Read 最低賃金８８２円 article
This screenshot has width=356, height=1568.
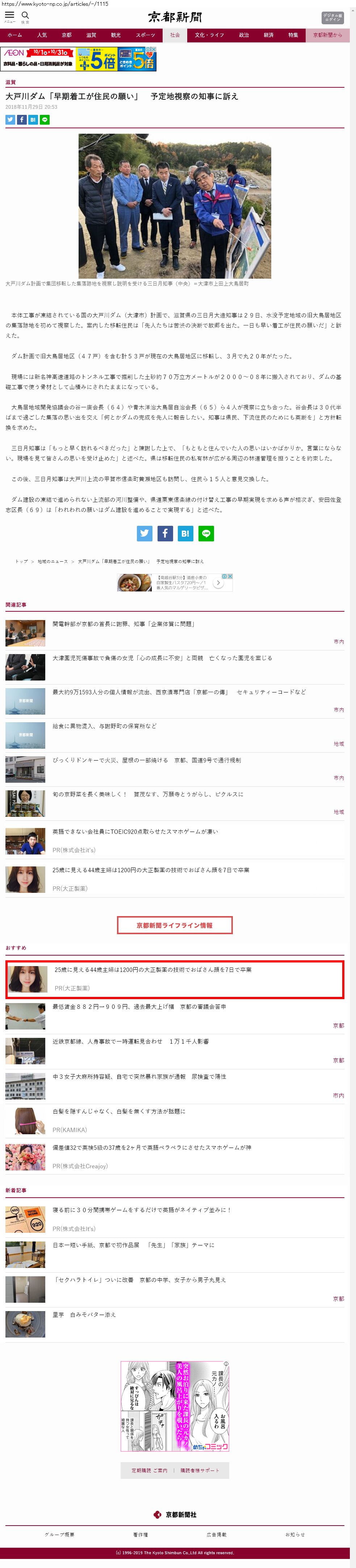(139, 1007)
